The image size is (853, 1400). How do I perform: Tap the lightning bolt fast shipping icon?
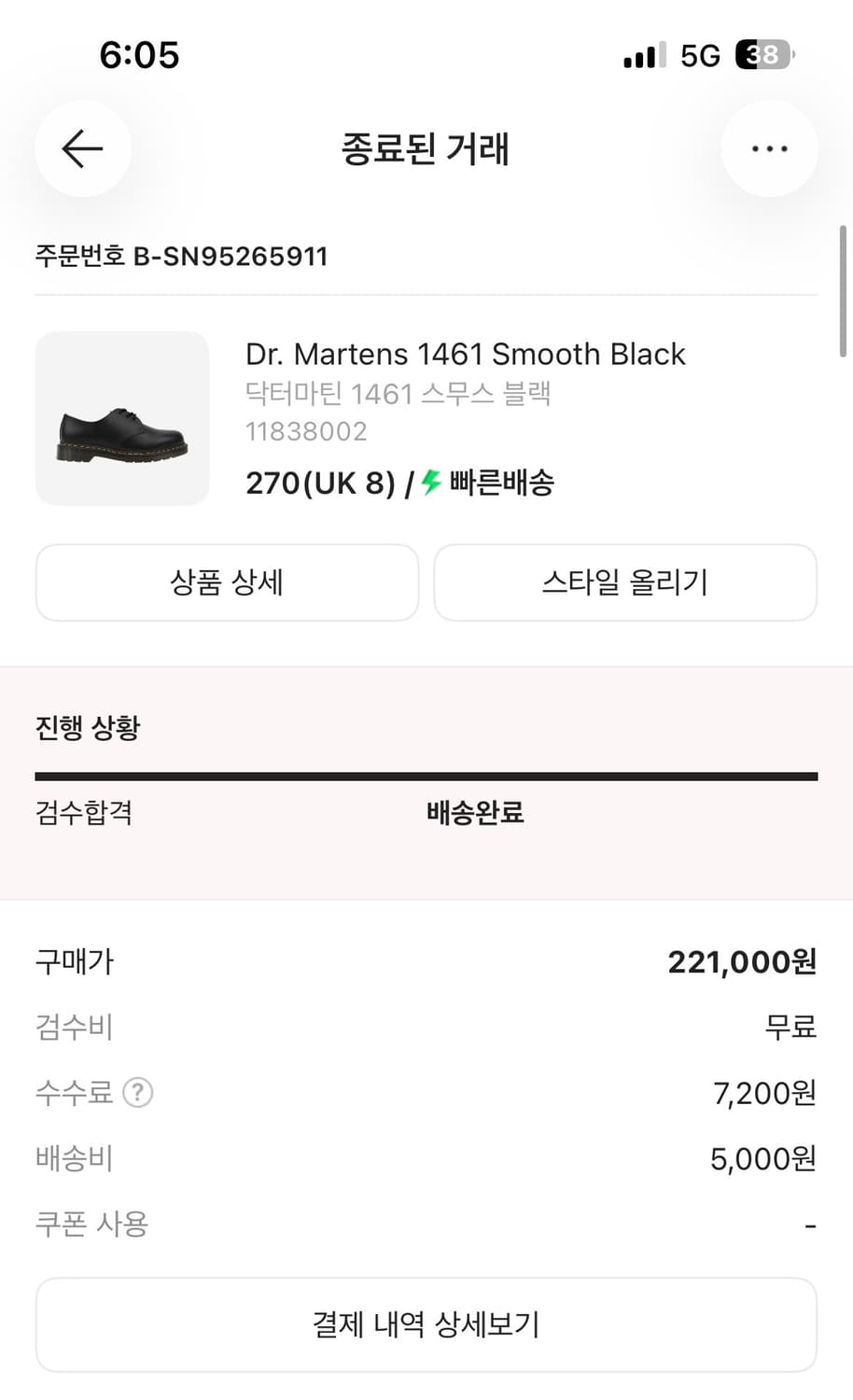(428, 483)
